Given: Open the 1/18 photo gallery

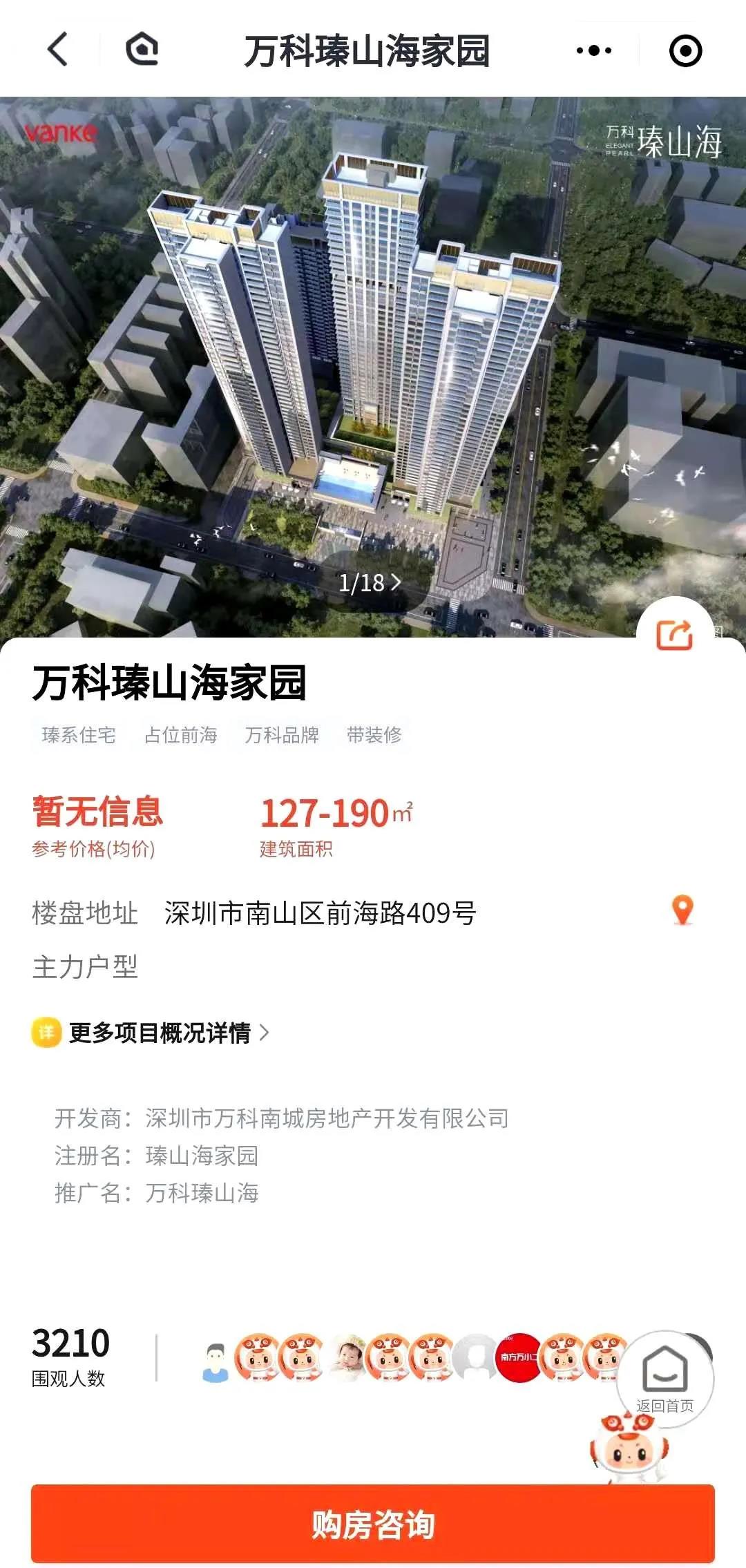Looking at the screenshot, I should pyautogui.click(x=370, y=583).
